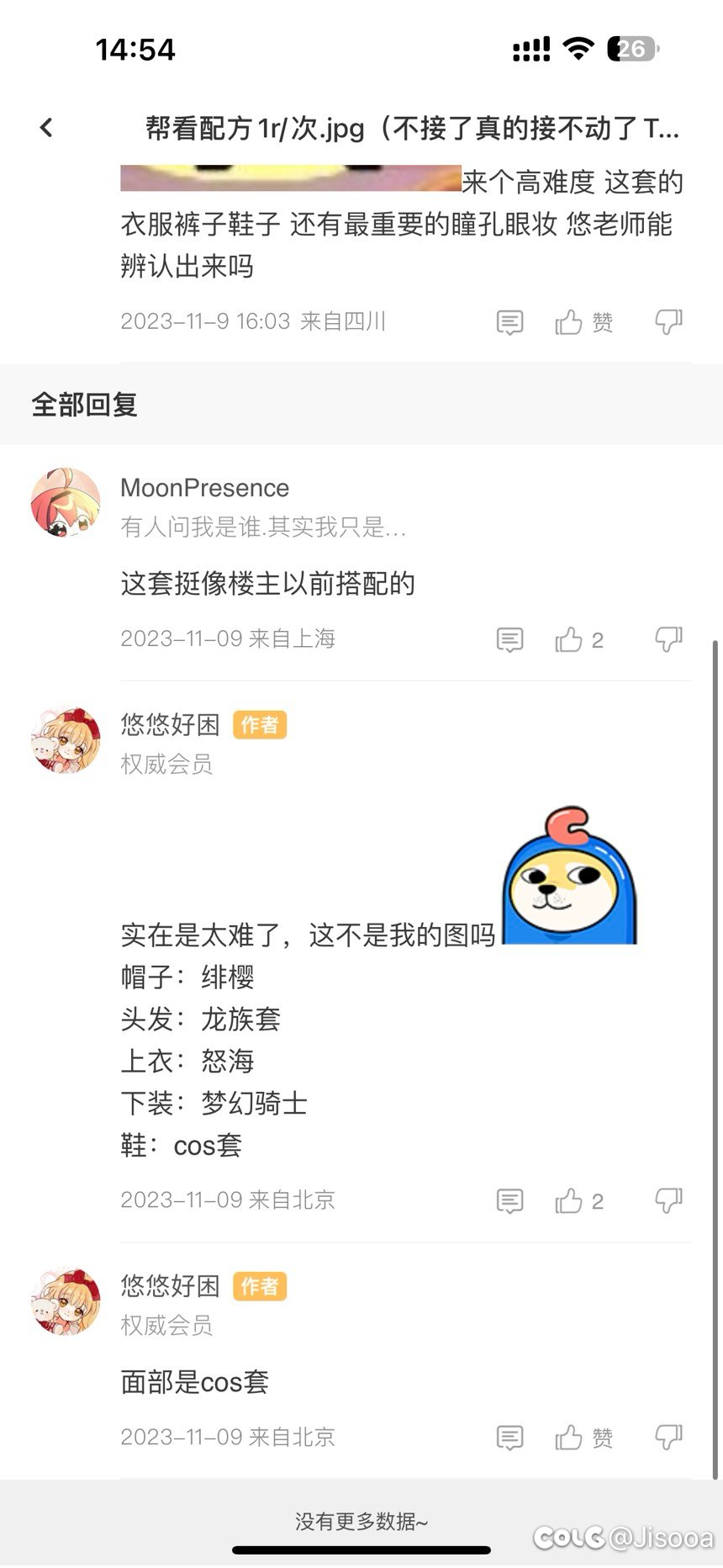Dislike MoonPresence's comment
Viewport: 723px width, 1568px height.
pyautogui.click(x=668, y=639)
